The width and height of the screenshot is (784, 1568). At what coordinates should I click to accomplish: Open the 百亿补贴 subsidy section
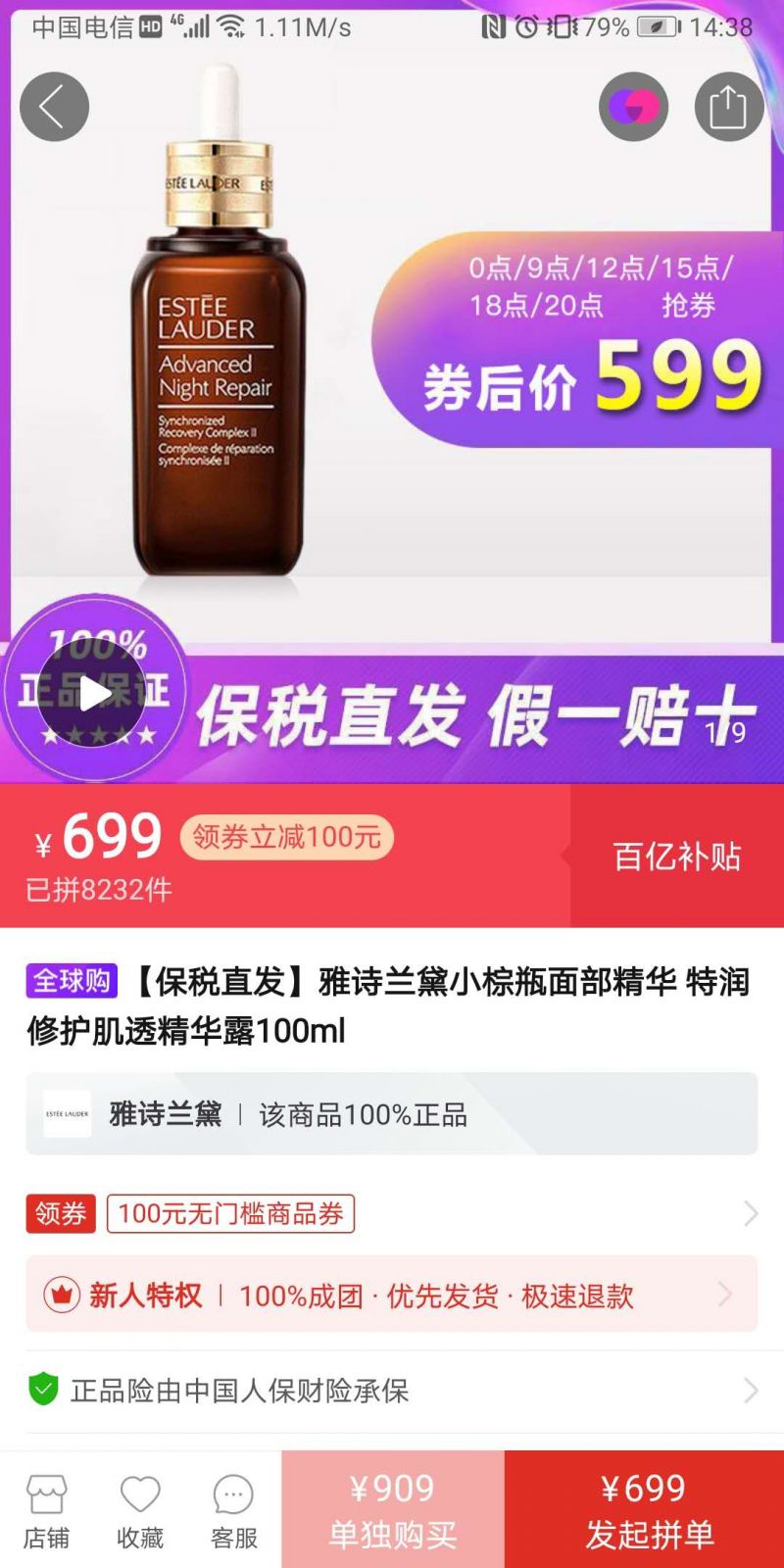point(676,856)
